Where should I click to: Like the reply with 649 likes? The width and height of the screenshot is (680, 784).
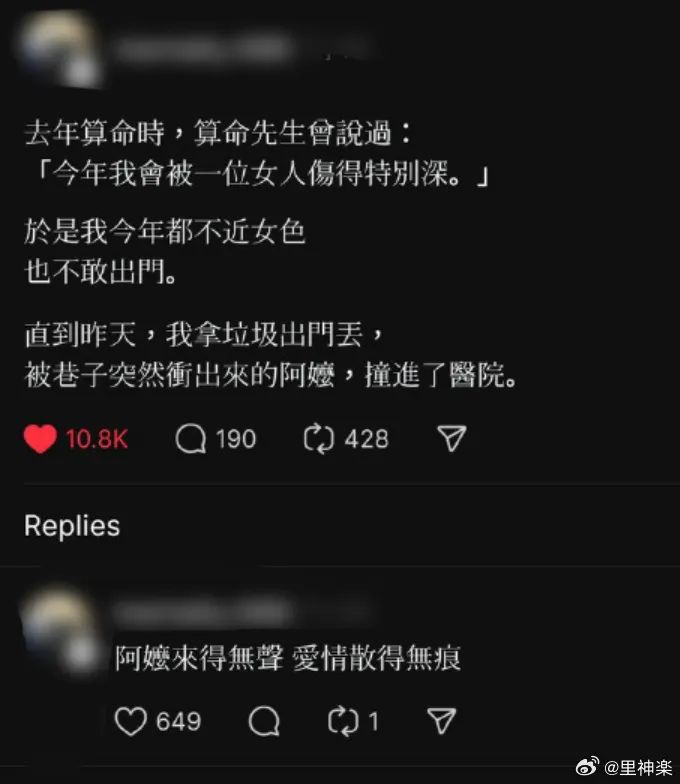[131, 721]
